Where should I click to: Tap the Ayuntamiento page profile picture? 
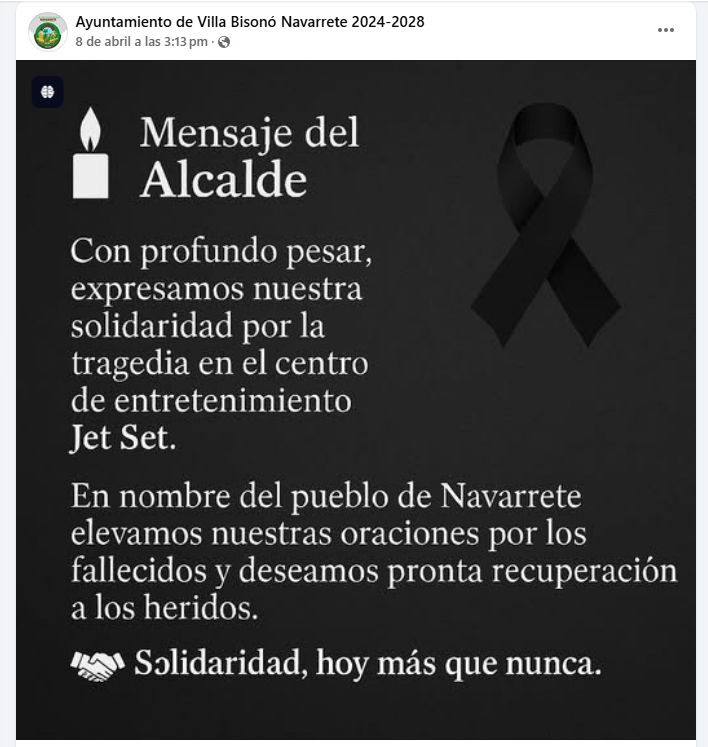pos(47,31)
